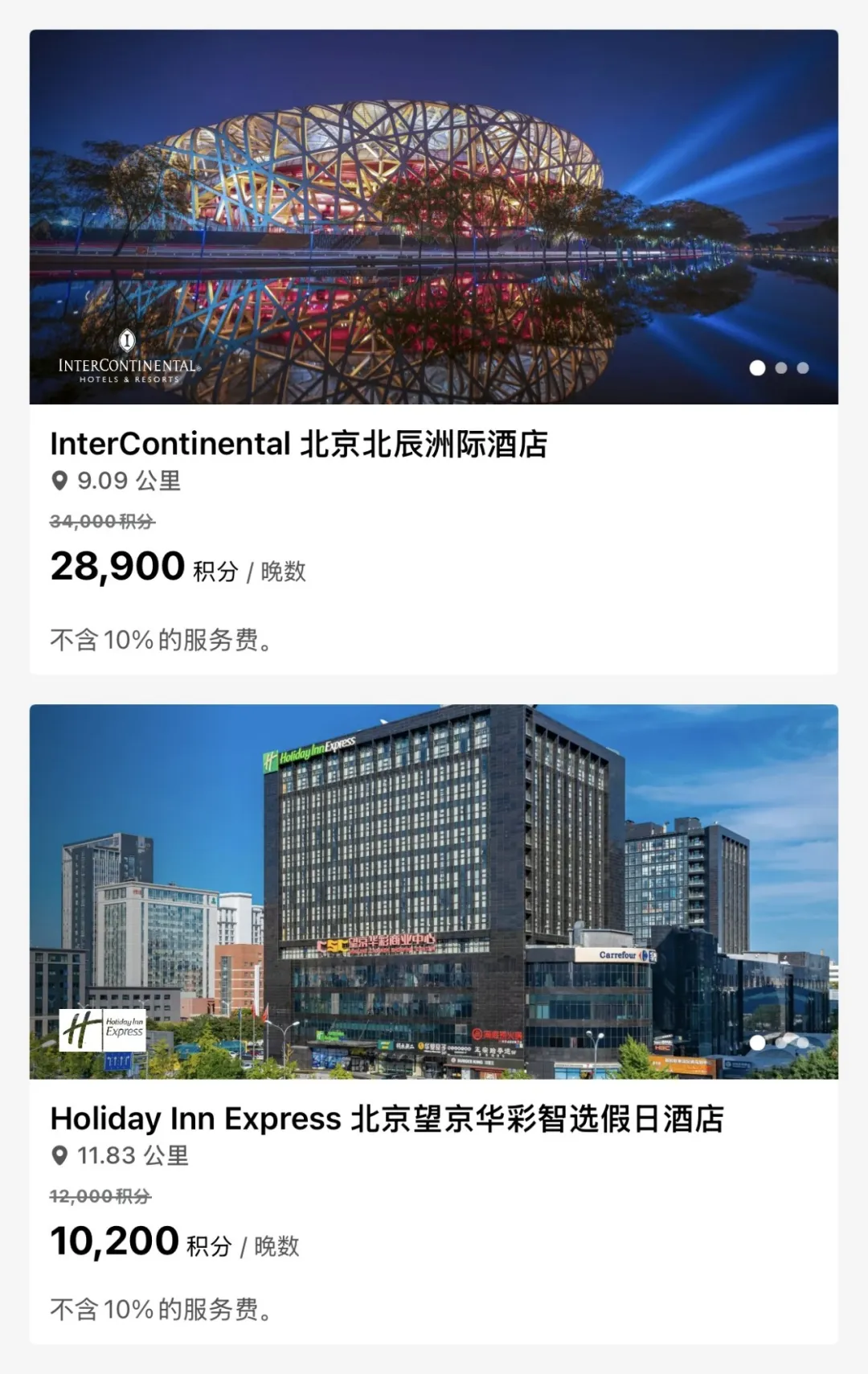This screenshot has height=1374, width=868.
Task: Select the photo page dots on the Holiday Inn Express image
Action: click(x=780, y=1043)
